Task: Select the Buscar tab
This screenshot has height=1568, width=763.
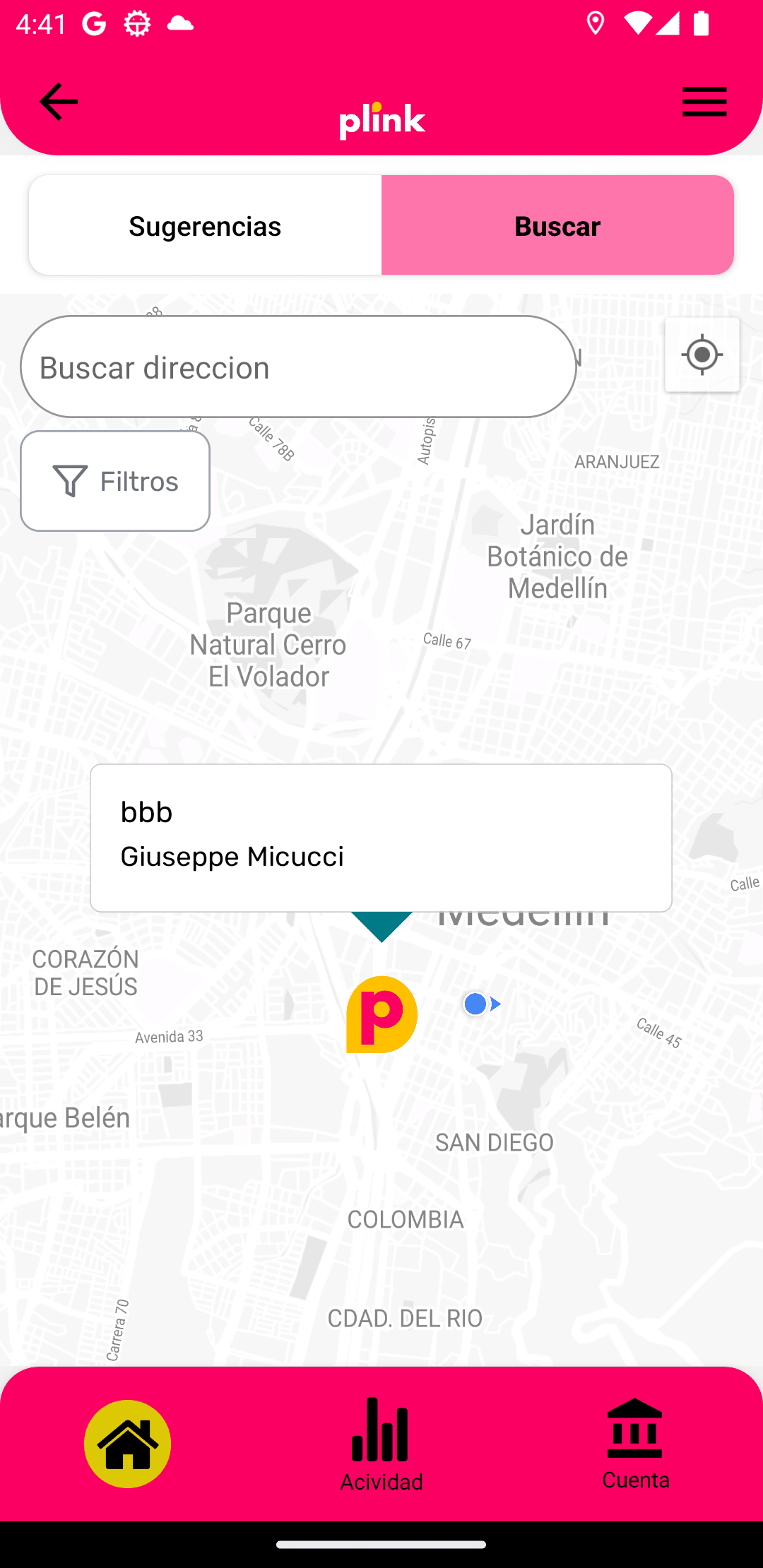Action: tap(557, 226)
